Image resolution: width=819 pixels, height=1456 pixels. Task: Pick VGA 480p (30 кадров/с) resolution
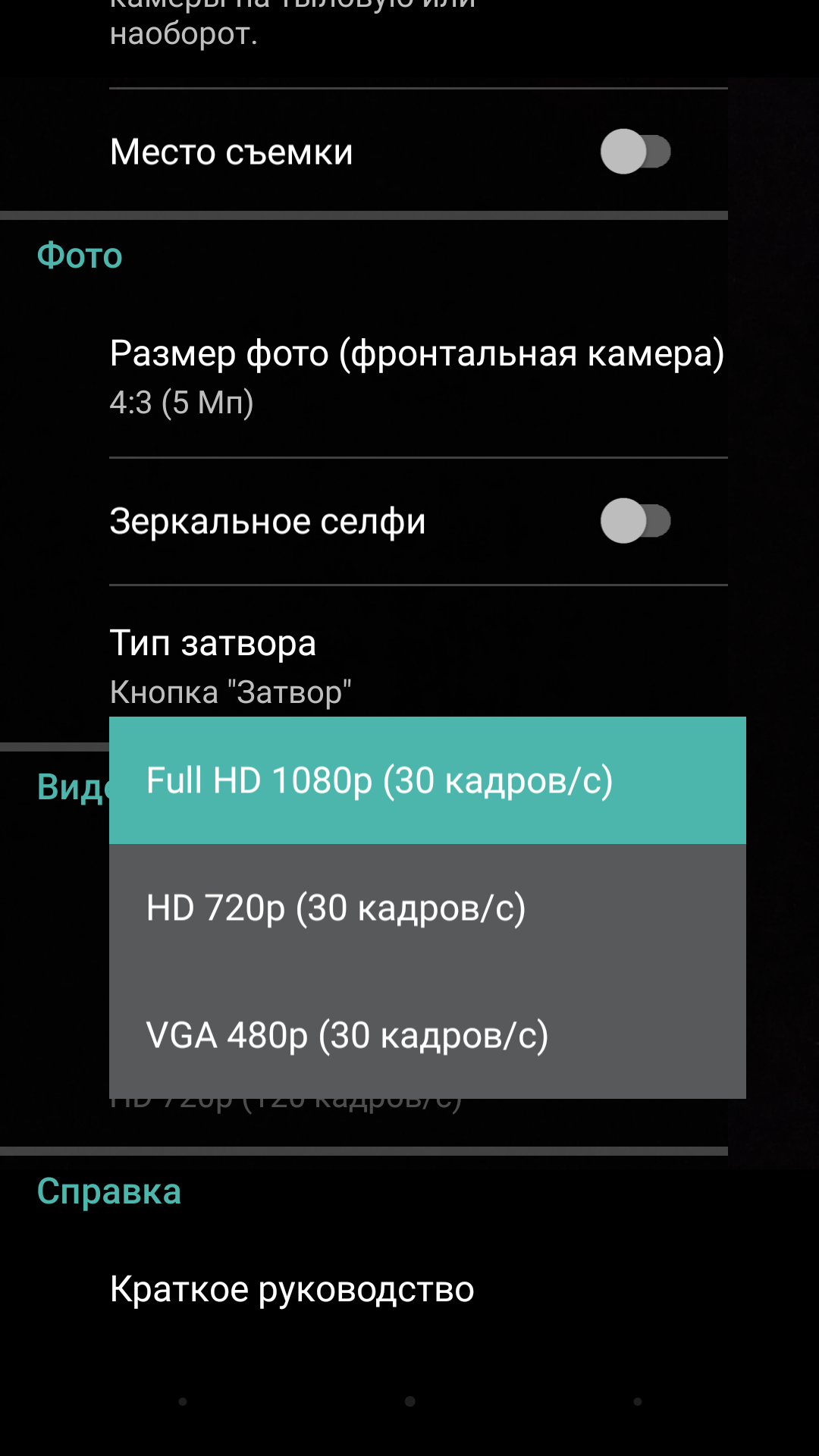coord(428,1035)
